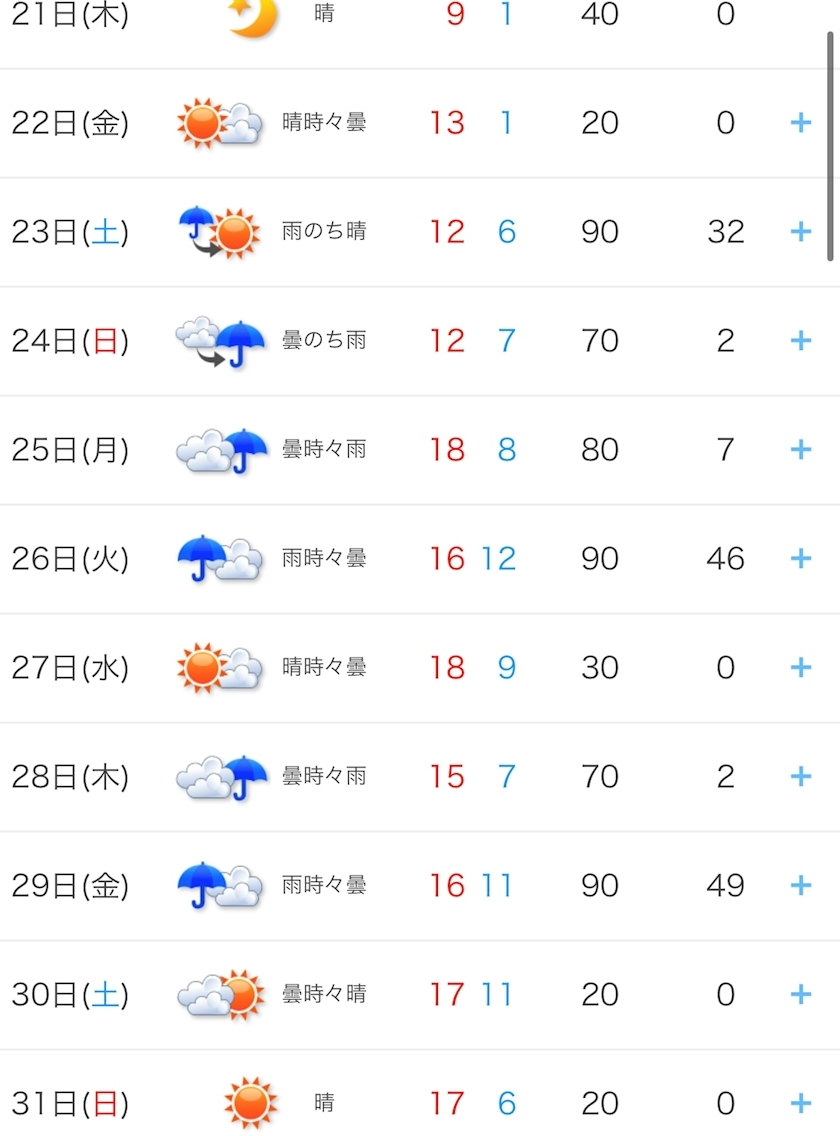Open plus icon for 24日(日) forecast
The height and width of the screenshot is (1136, 840).
tap(800, 341)
